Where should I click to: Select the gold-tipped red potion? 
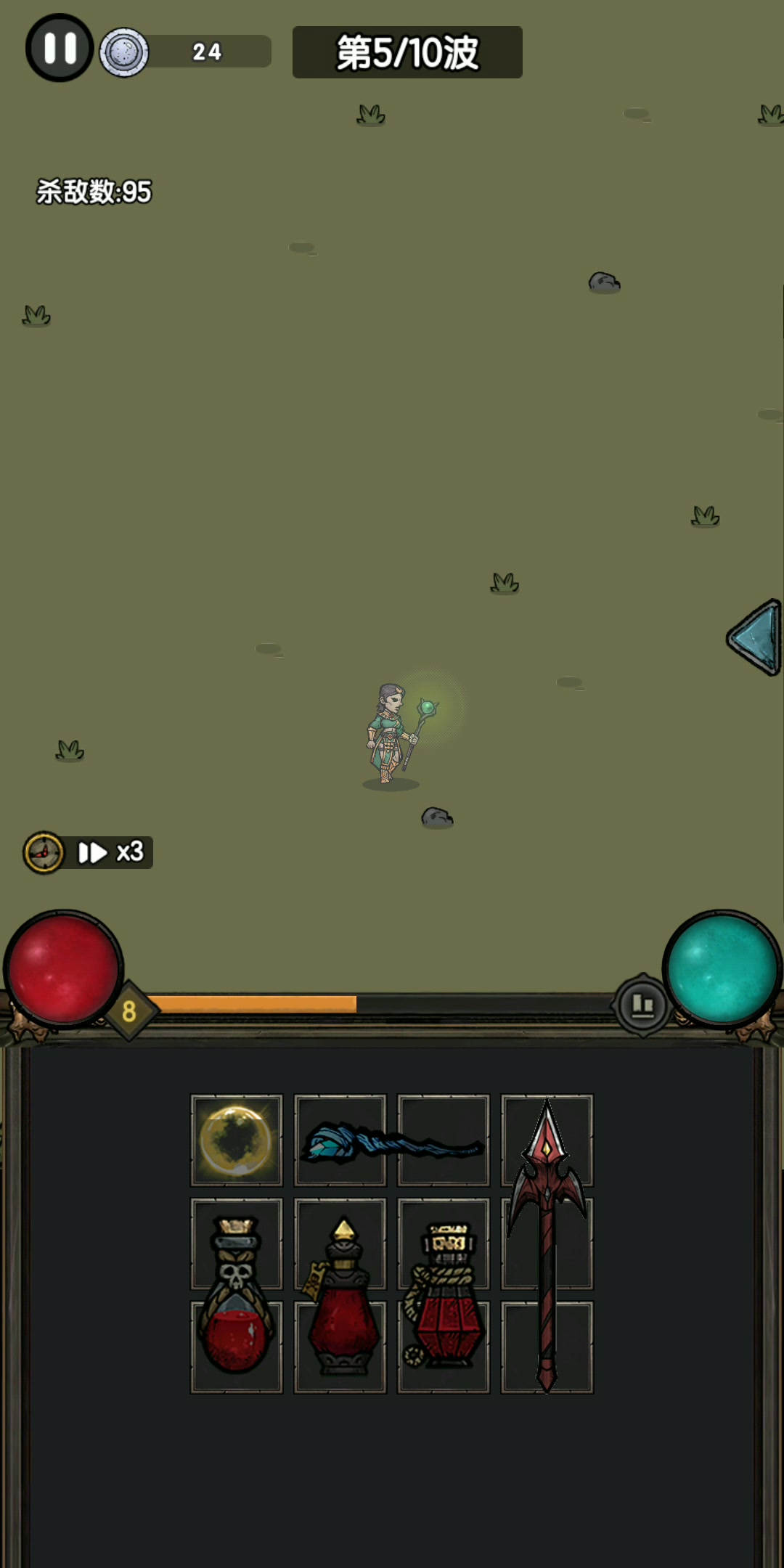click(340, 1295)
